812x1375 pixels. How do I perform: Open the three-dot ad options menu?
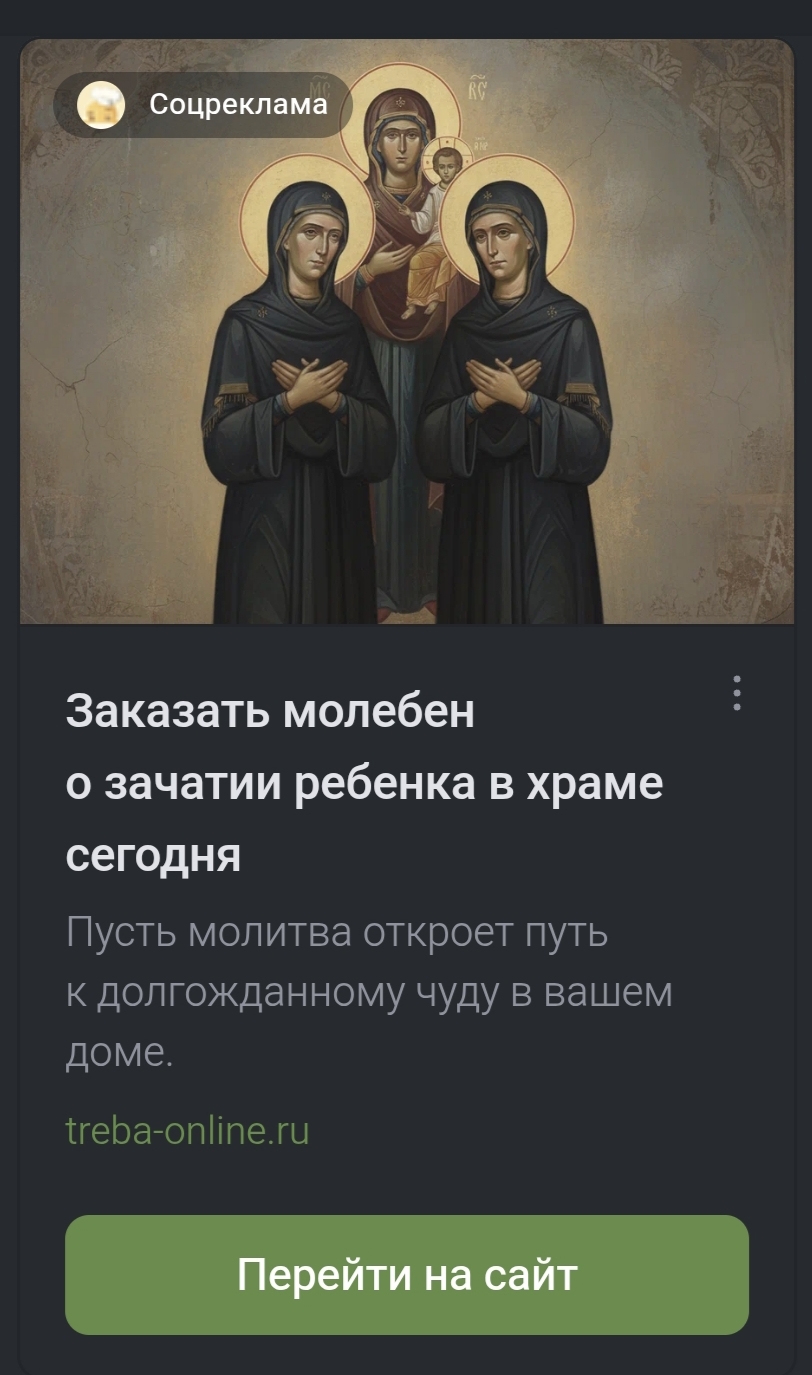(737, 693)
